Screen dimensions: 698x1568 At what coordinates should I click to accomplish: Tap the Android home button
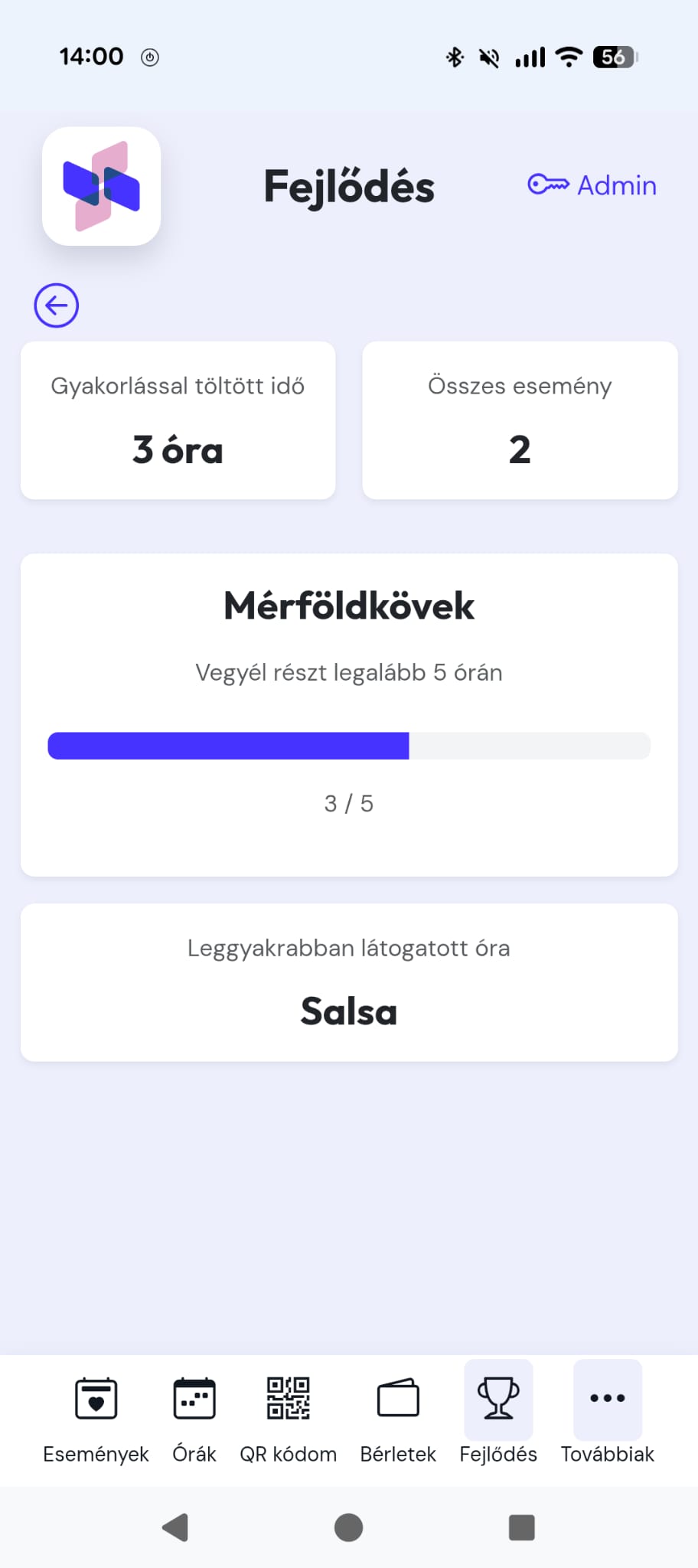pos(348,1527)
